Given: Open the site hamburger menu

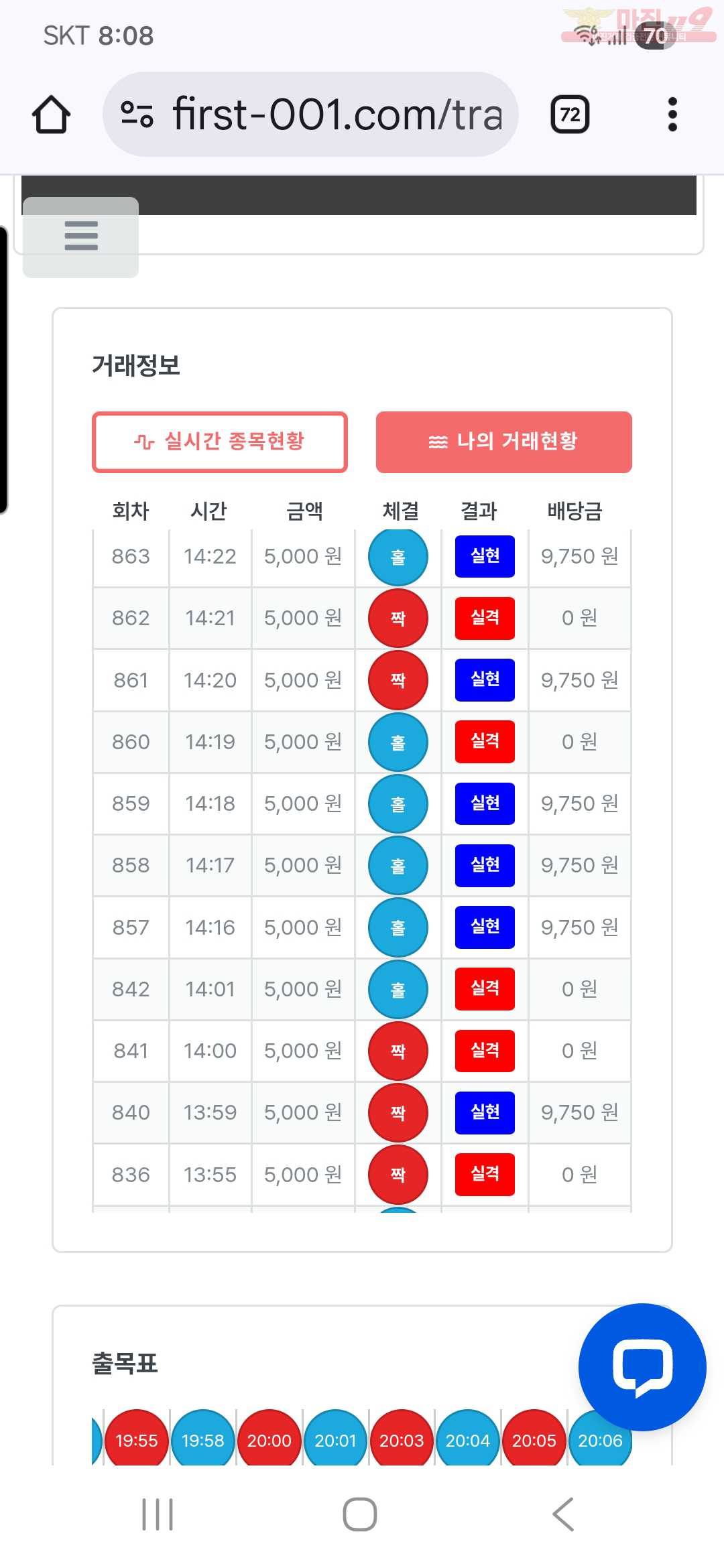Looking at the screenshot, I should click(81, 236).
